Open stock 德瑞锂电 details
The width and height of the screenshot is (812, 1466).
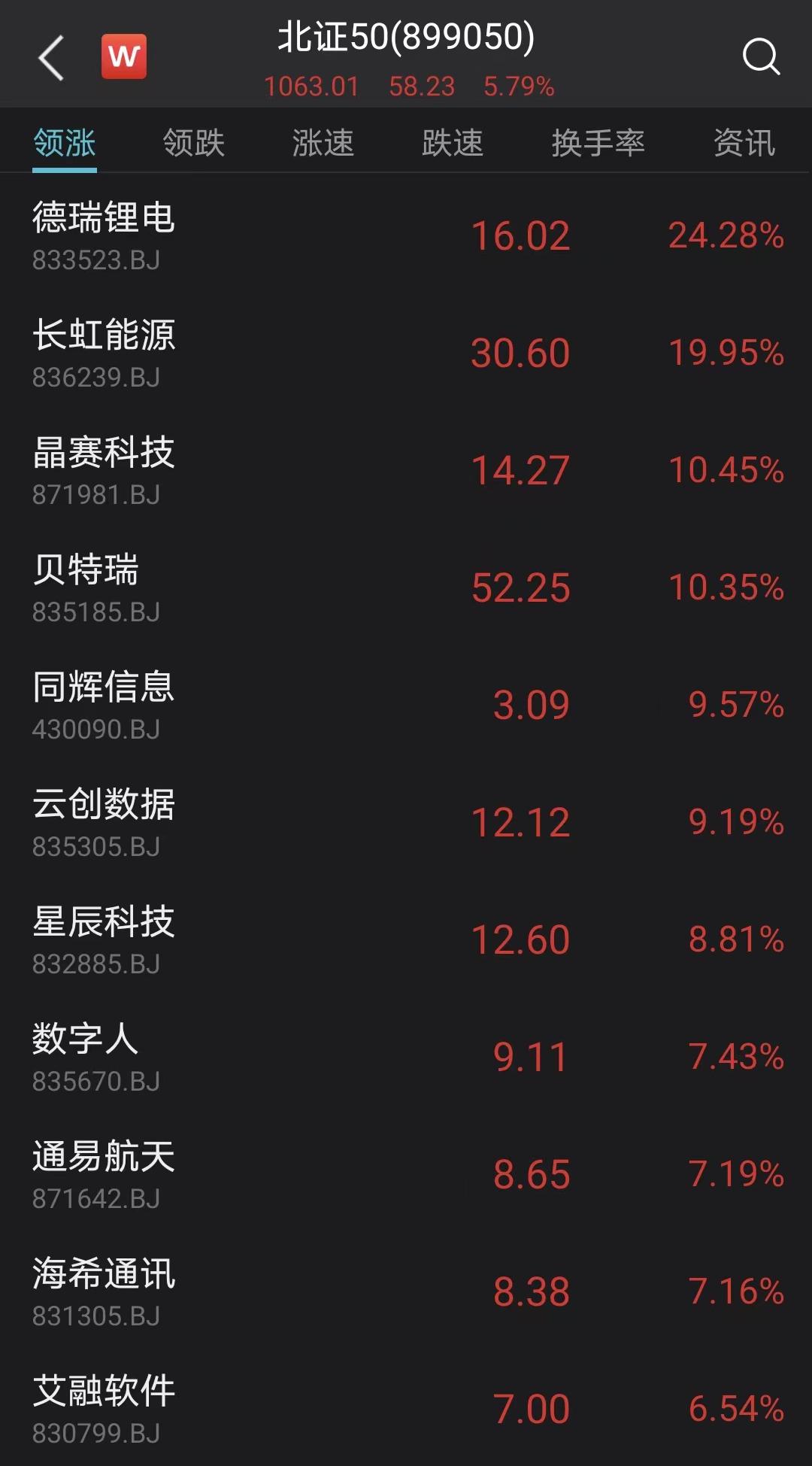(406, 235)
